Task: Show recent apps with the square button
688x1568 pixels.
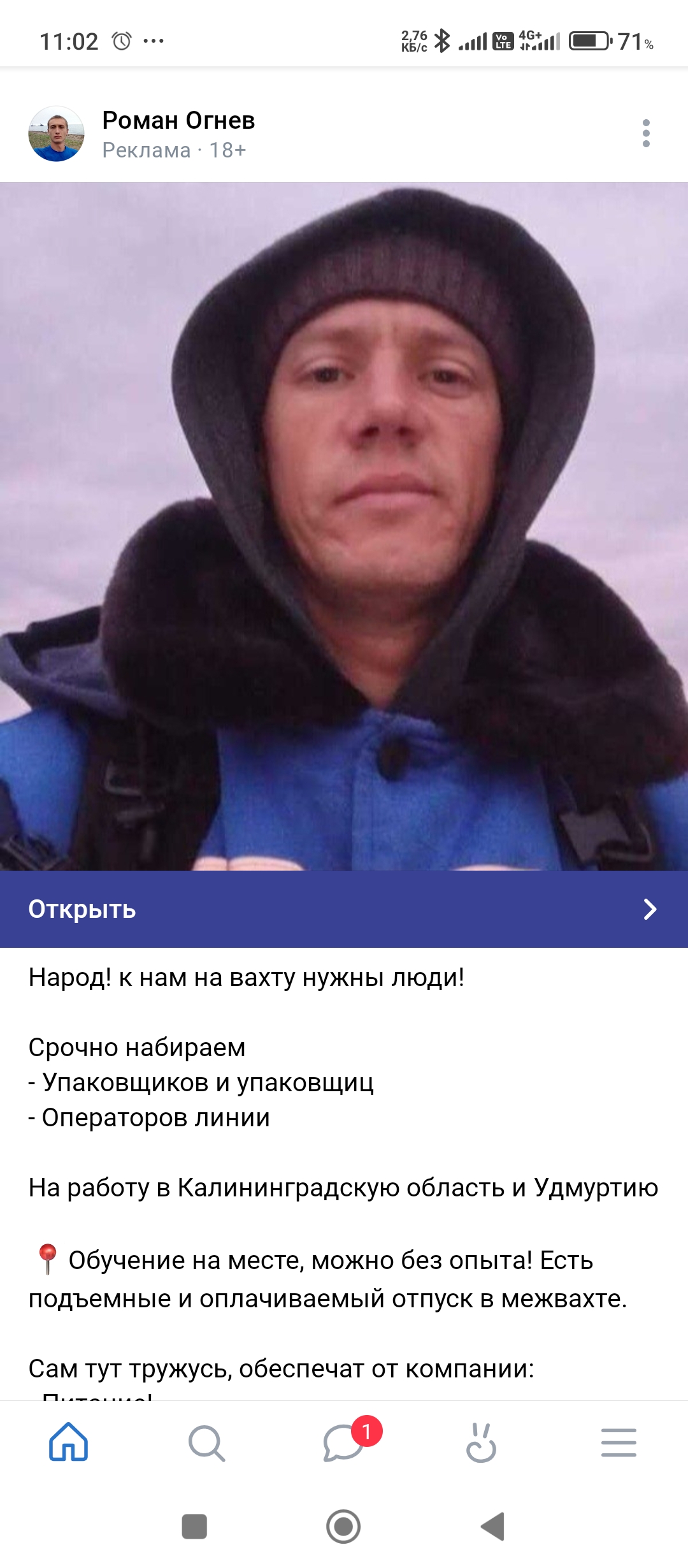Action: click(x=194, y=1527)
